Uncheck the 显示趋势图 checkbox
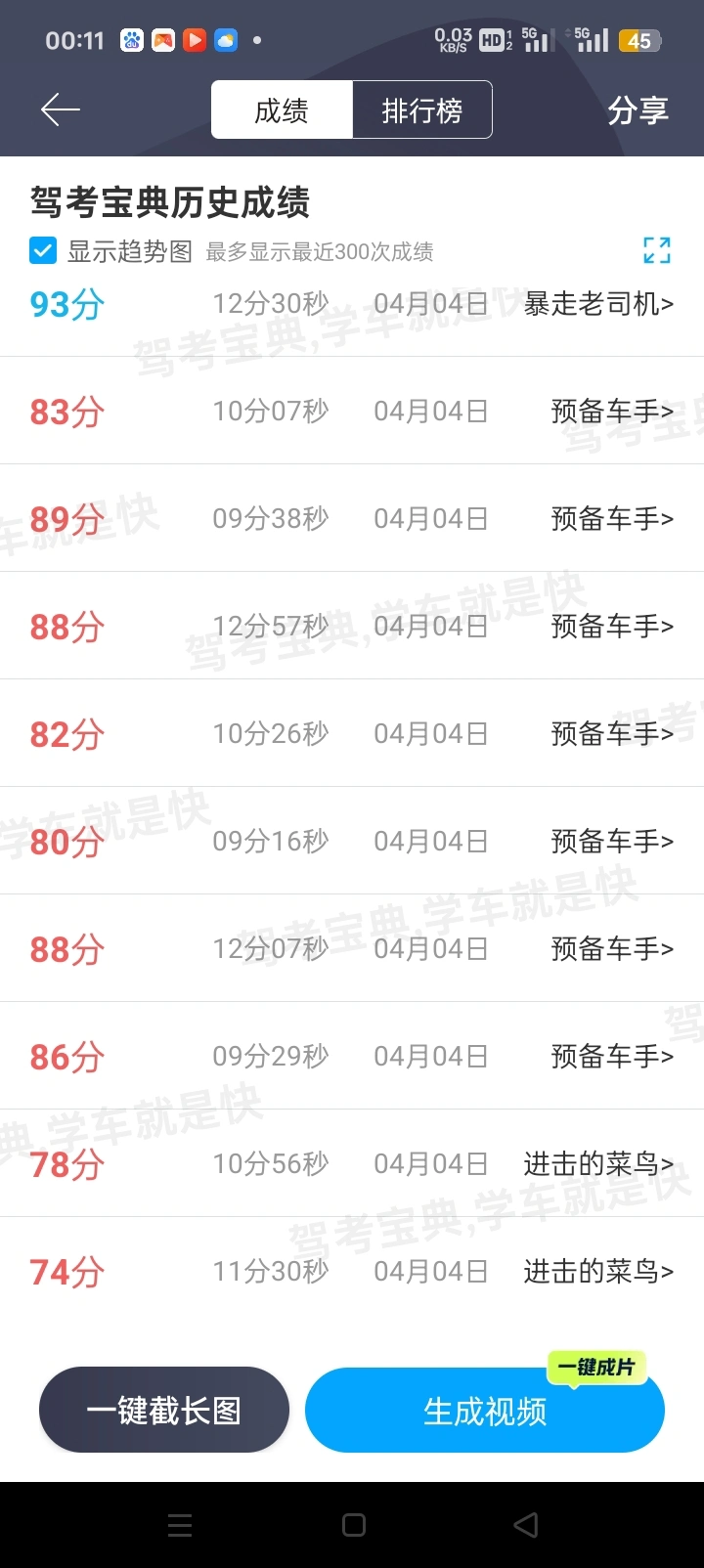This screenshot has height=1568, width=704. (43, 251)
